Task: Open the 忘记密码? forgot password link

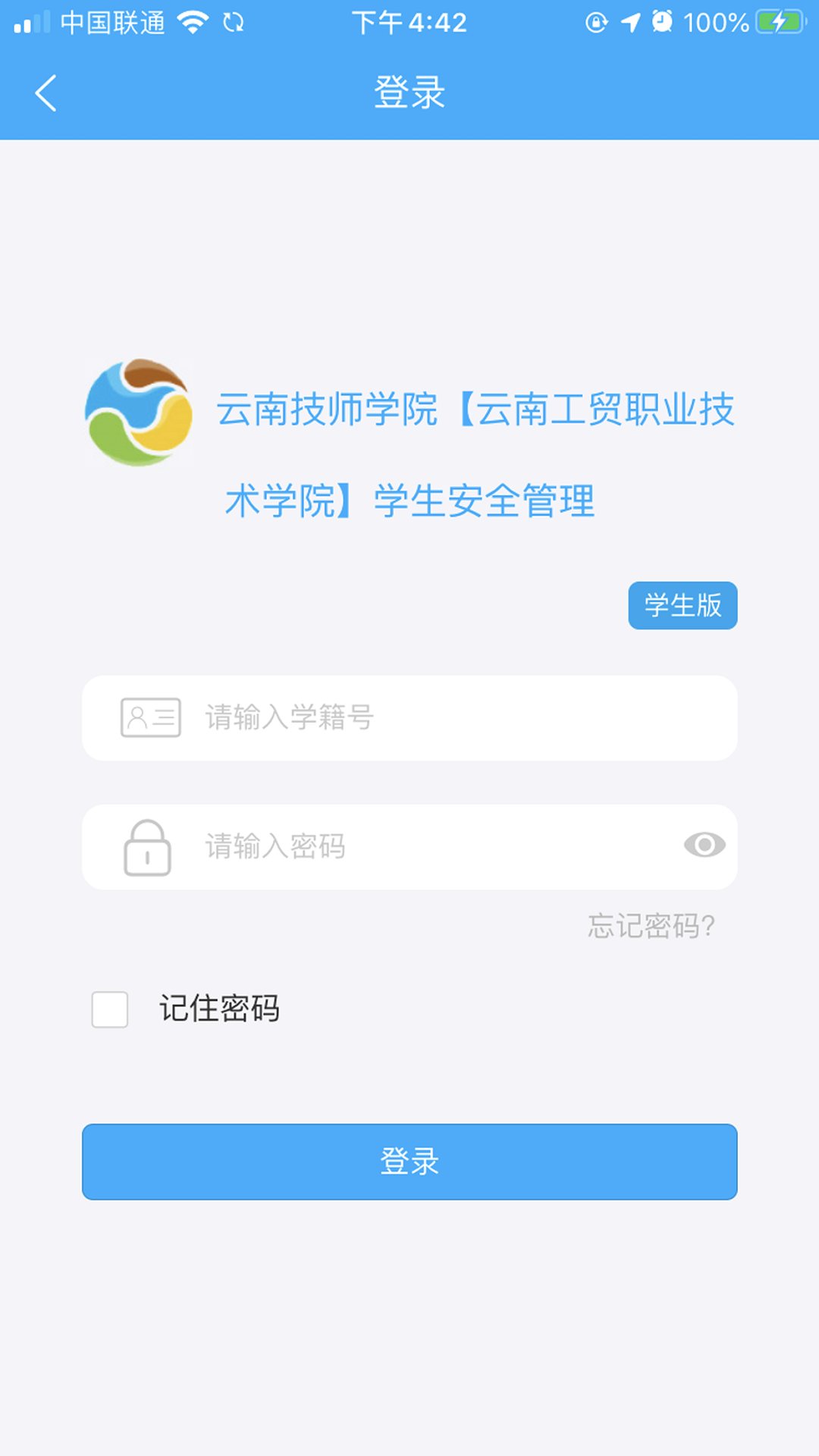Action: pyautogui.click(x=651, y=926)
